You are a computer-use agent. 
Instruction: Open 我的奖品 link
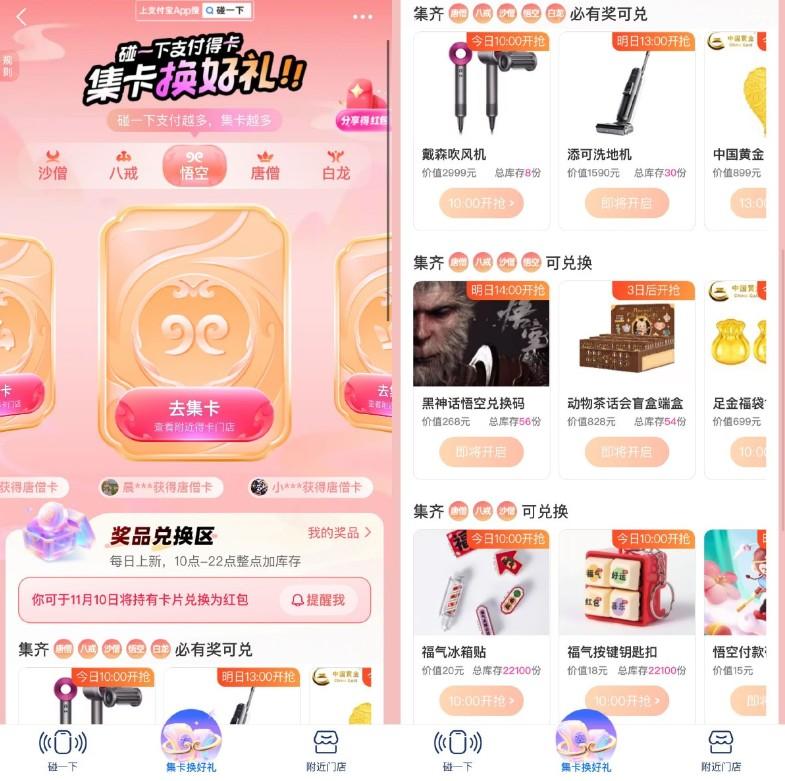(339, 533)
